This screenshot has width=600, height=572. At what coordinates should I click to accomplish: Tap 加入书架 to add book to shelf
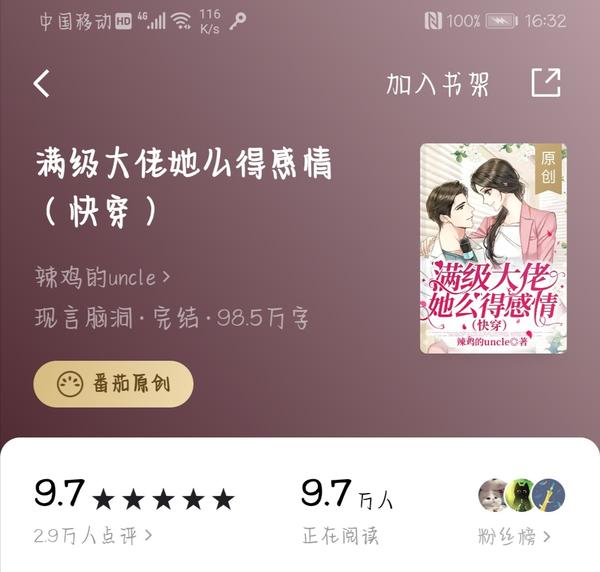click(x=437, y=85)
